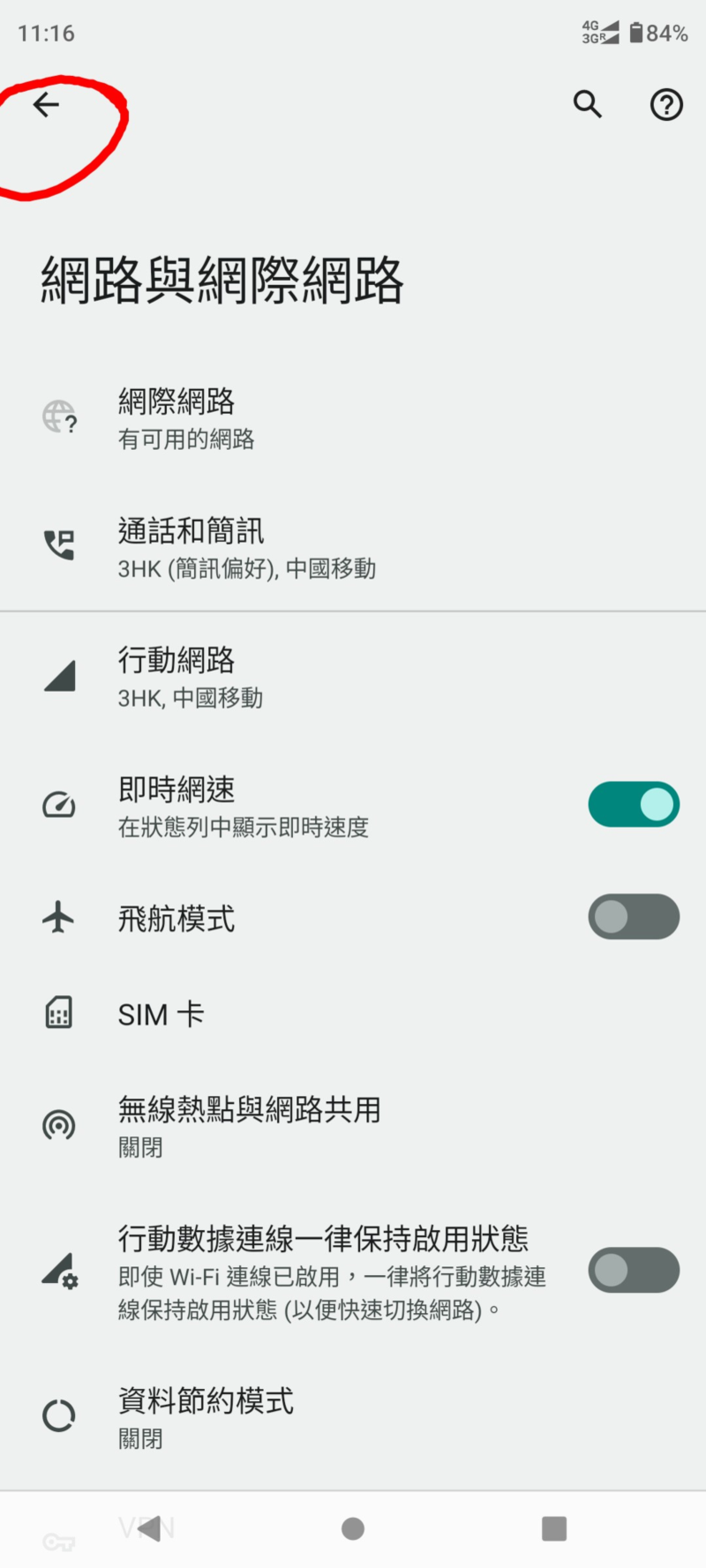Screen dimensions: 706x1568
Task: Open the SIM 卡 settings
Action: (x=353, y=1013)
